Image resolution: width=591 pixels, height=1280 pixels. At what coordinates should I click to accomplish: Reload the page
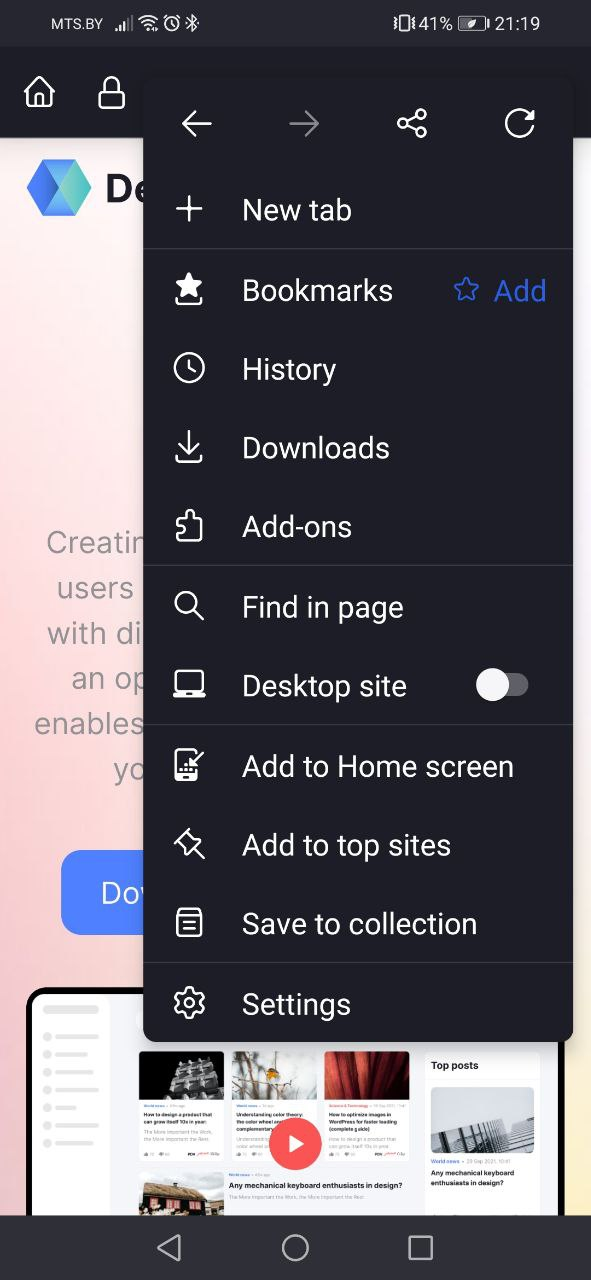[x=519, y=124]
